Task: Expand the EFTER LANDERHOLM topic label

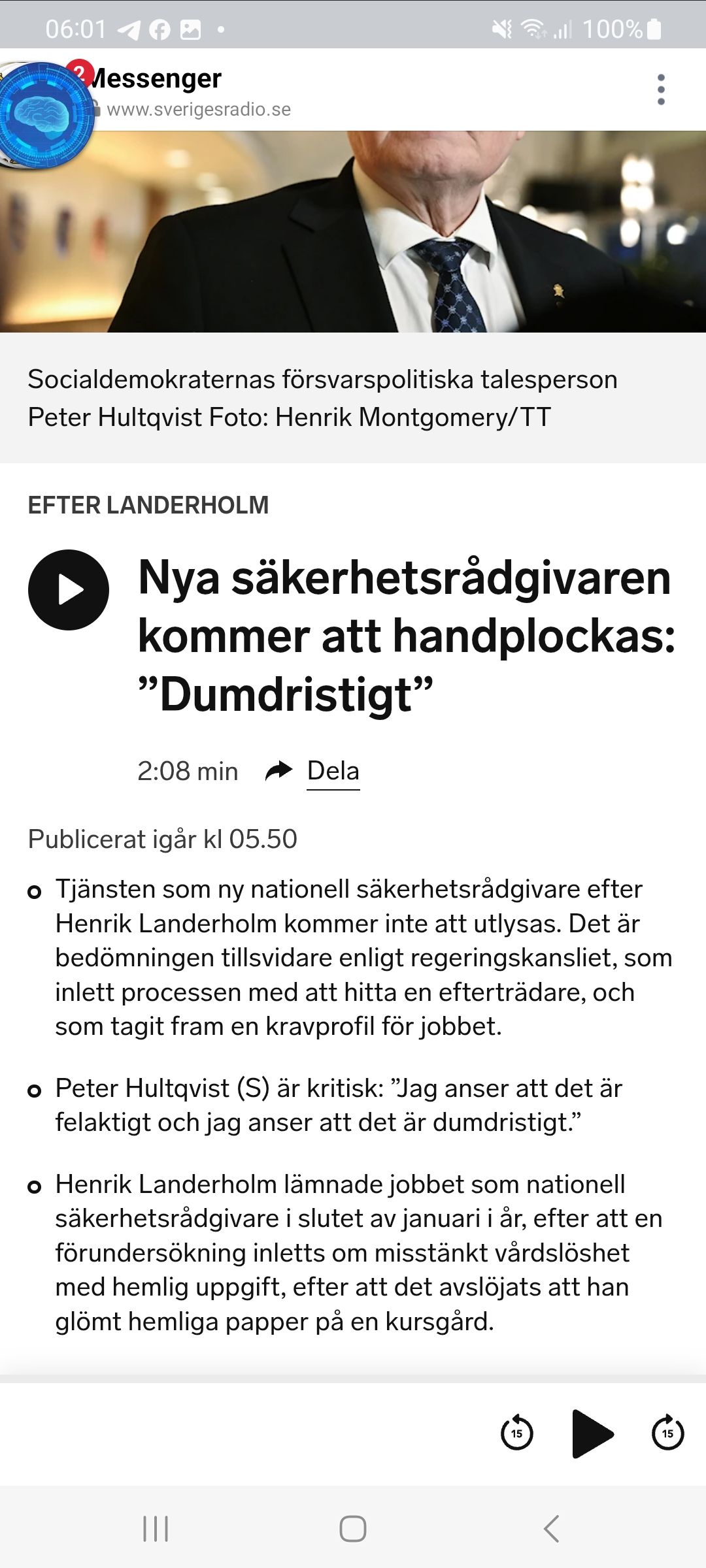Action: pyautogui.click(x=149, y=504)
